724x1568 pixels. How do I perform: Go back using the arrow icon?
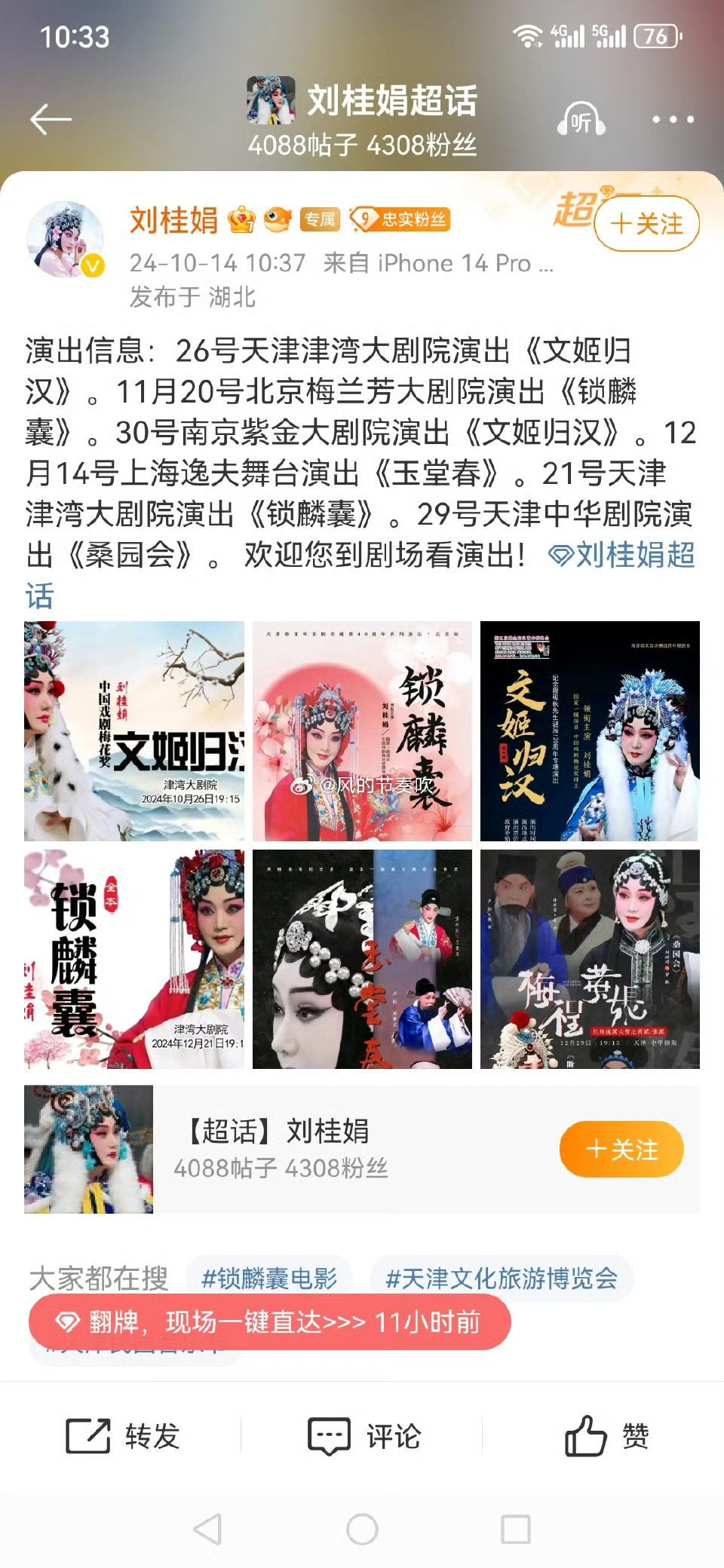click(x=51, y=119)
